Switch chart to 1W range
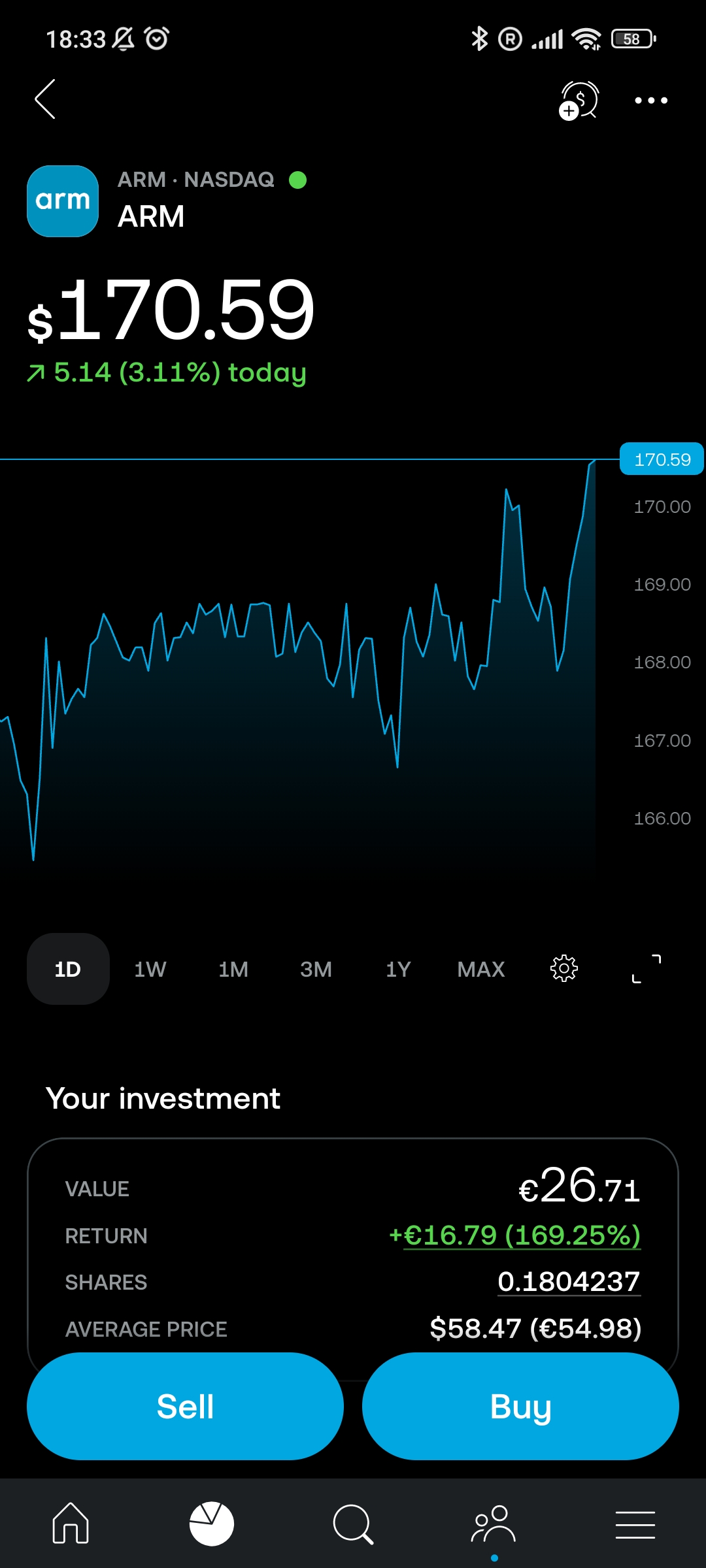Screen dimensions: 706x1568 (150, 969)
